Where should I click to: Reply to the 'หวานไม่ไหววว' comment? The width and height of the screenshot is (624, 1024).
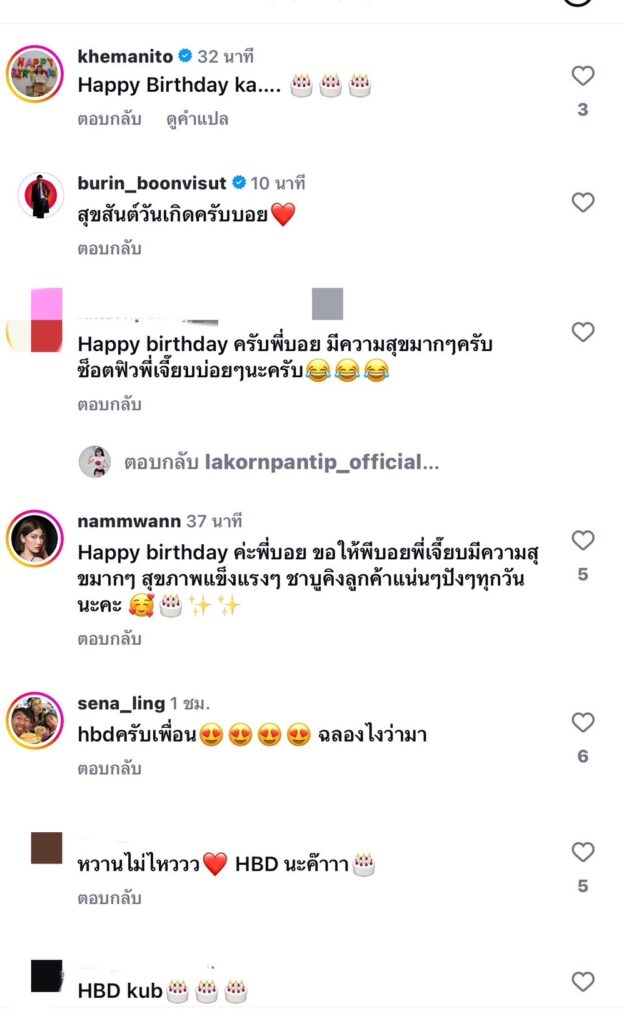tap(109, 898)
